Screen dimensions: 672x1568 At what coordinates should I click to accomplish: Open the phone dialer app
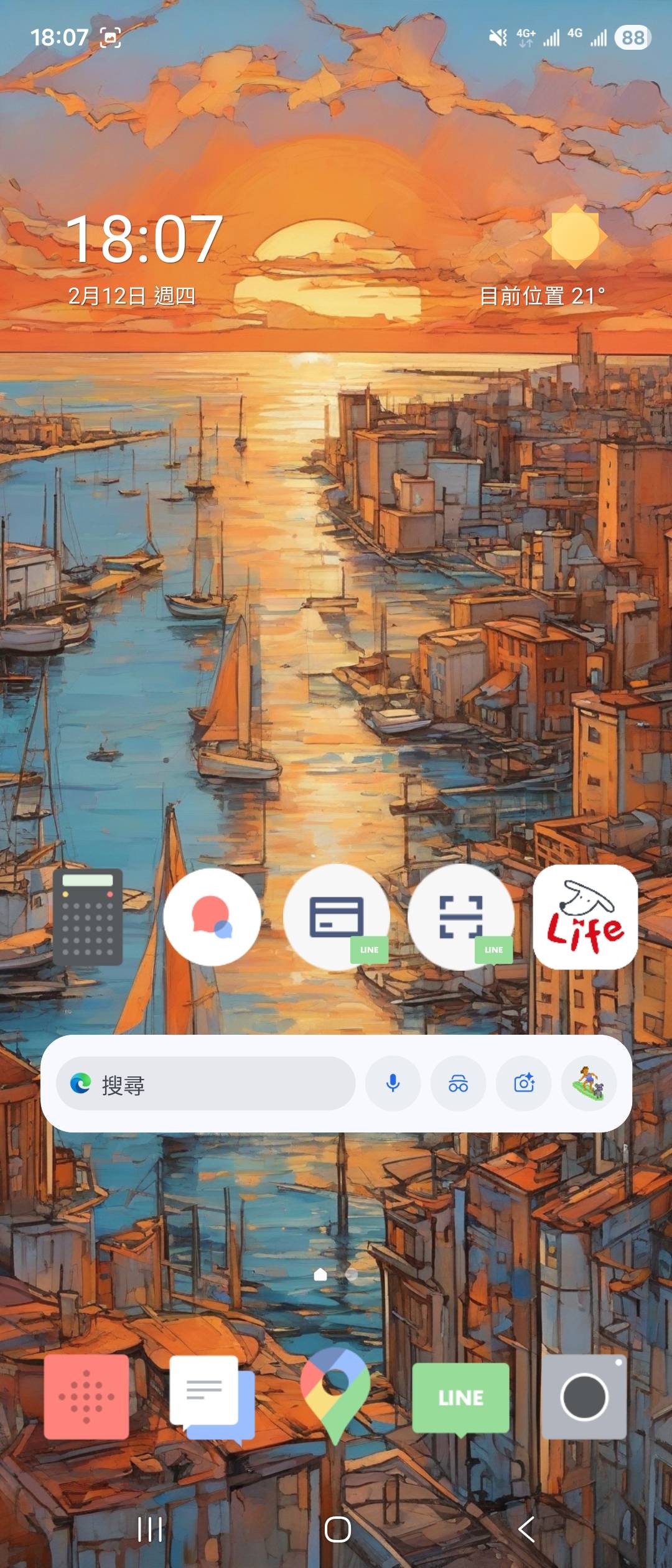tap(86, 1397)
